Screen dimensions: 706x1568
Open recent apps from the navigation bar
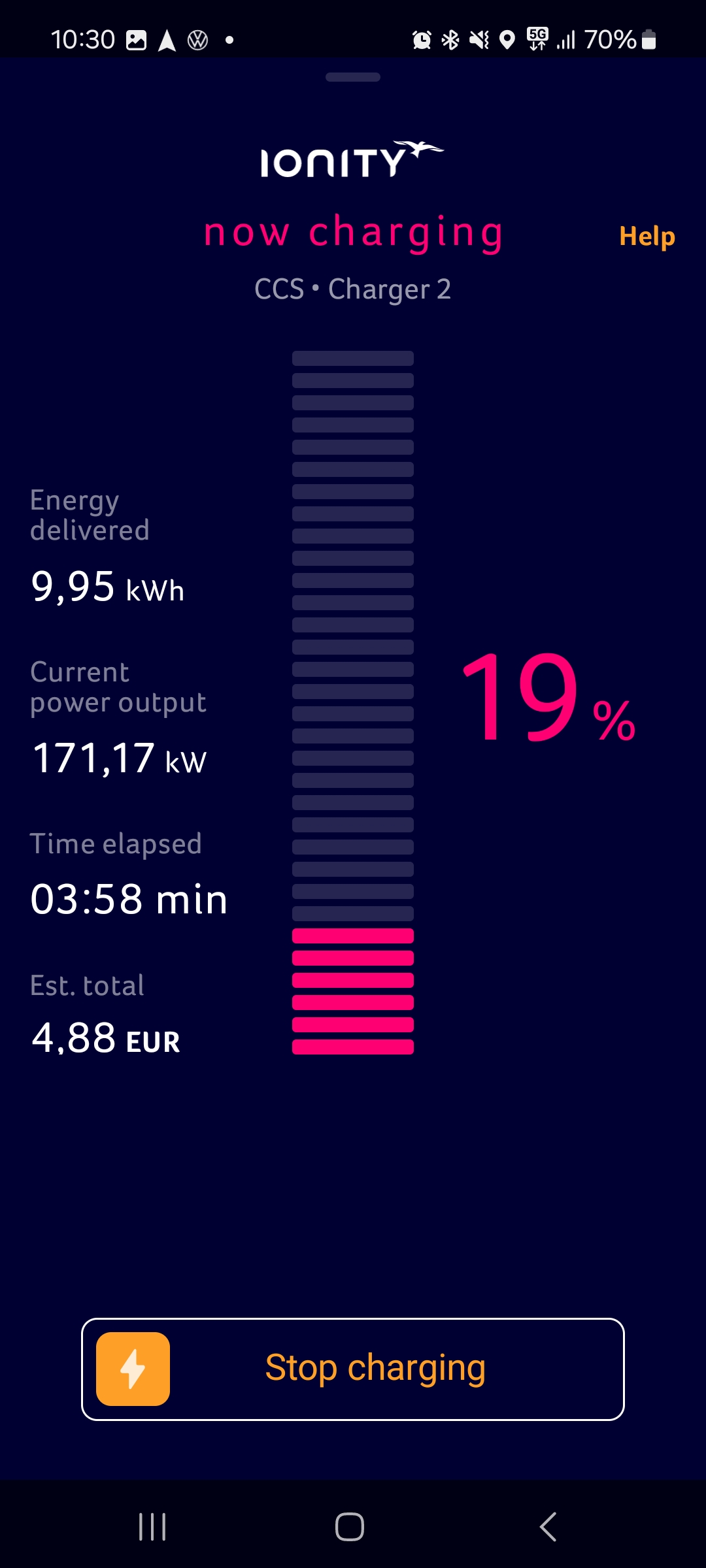pos(152,1527)
